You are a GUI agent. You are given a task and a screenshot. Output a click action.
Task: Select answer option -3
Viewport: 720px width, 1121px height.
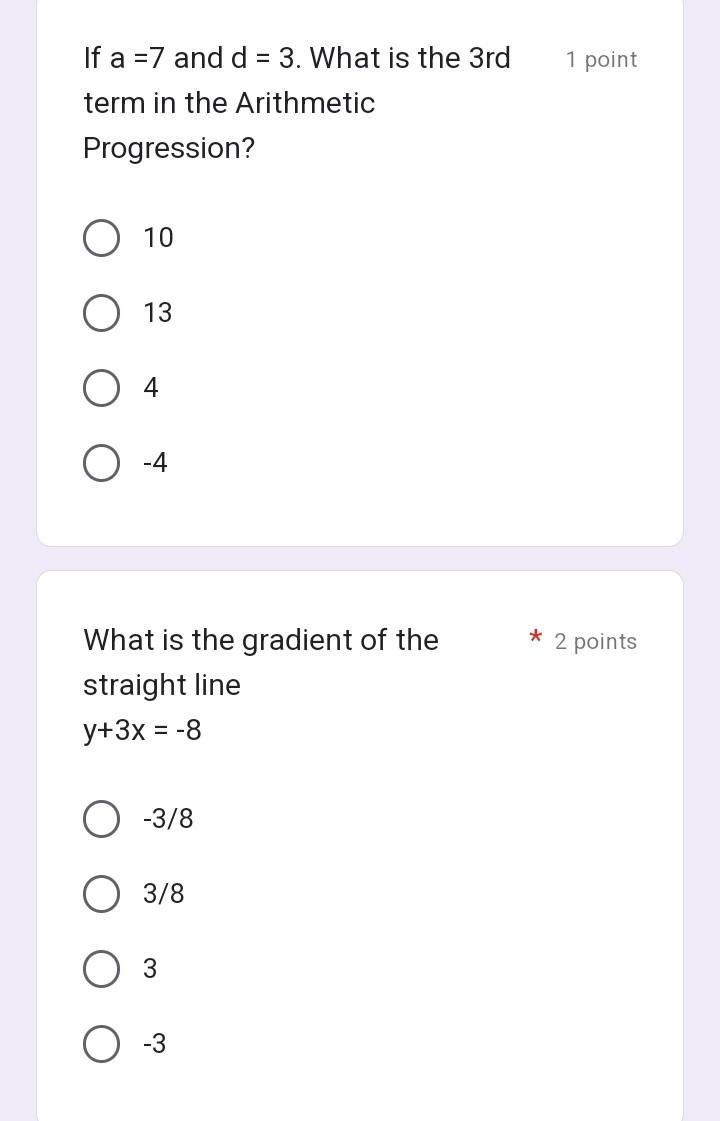click(101, 1044)
